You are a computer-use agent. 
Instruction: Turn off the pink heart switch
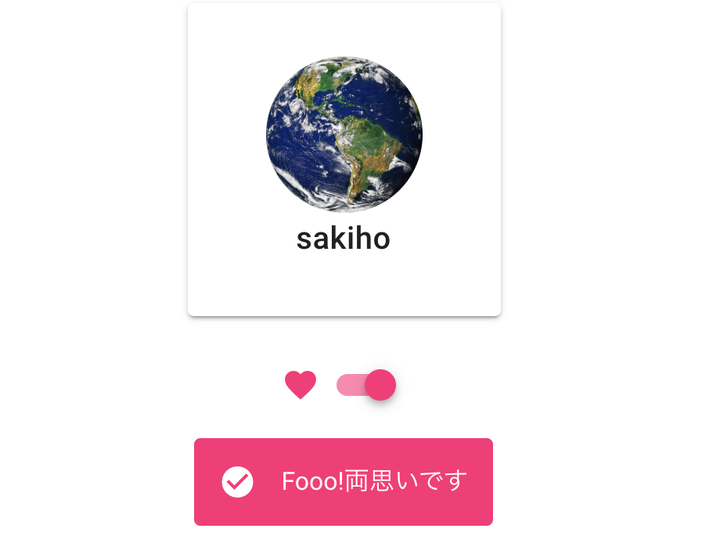point(367,385)
